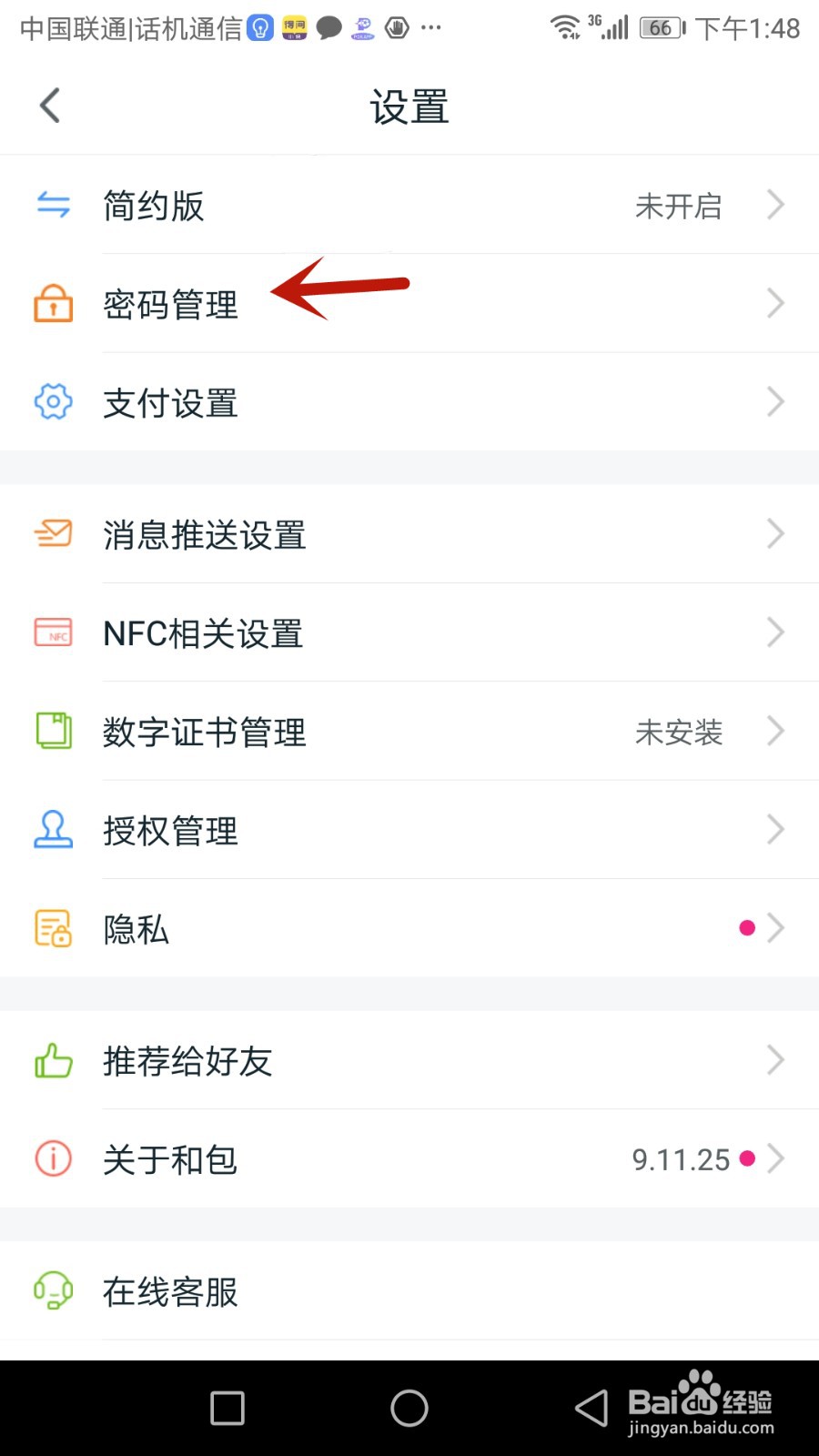Go back from the 设置 page

(x=51, y=106)
